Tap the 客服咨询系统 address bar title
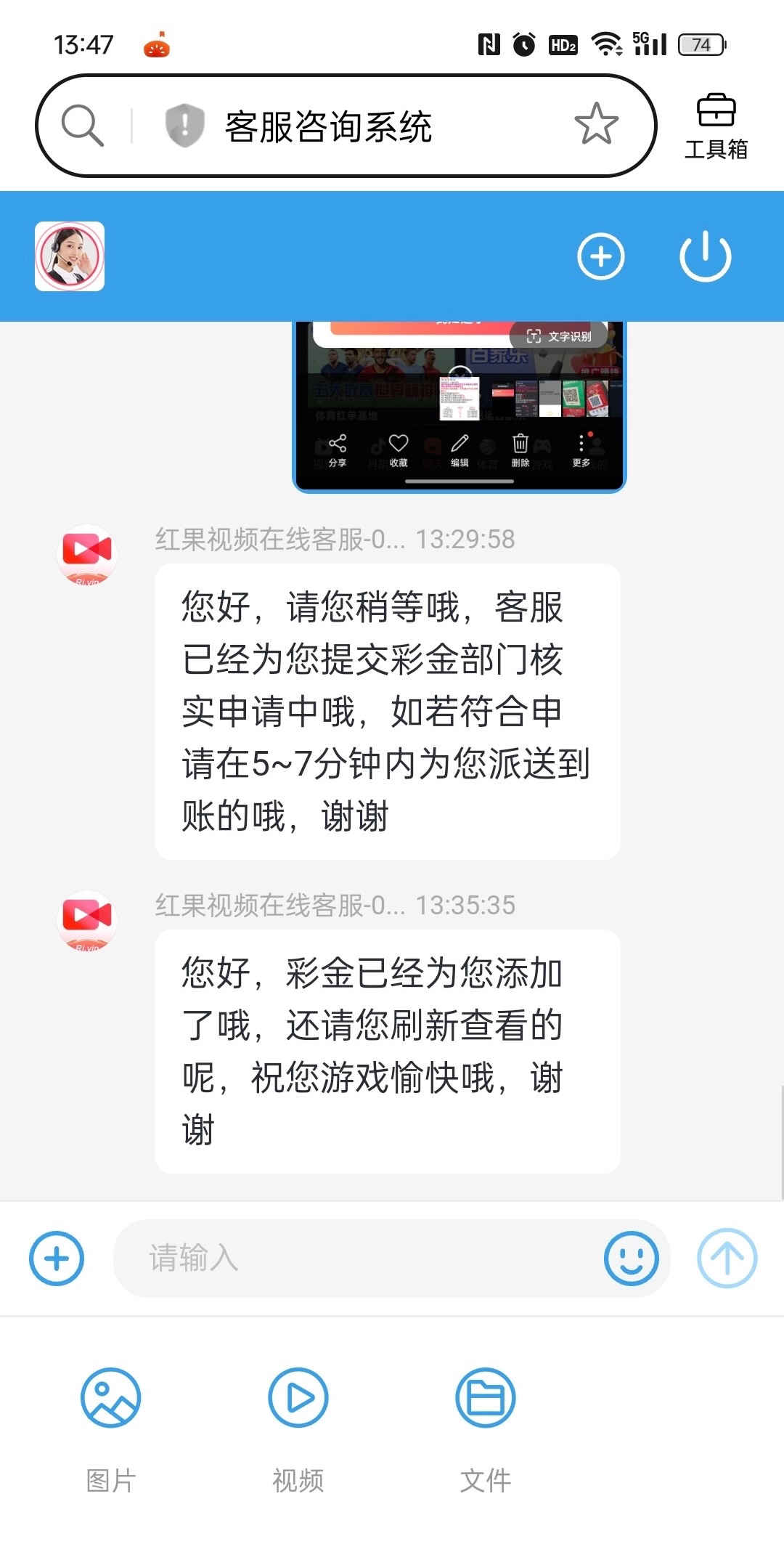The height and width of the screenshot is (1565, 784). click(328, 127)
